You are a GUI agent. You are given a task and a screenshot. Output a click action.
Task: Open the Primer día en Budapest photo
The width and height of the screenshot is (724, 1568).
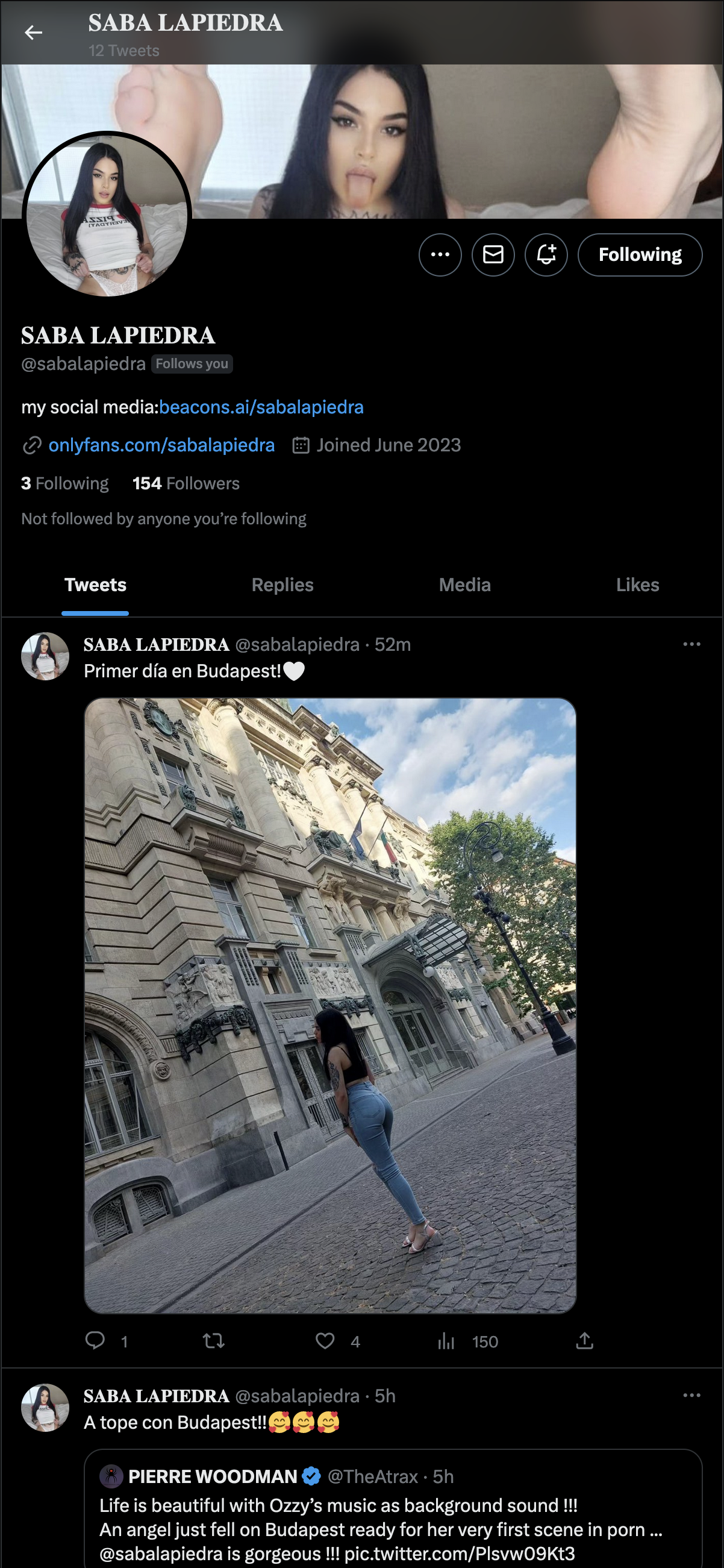click(329, 1005)
